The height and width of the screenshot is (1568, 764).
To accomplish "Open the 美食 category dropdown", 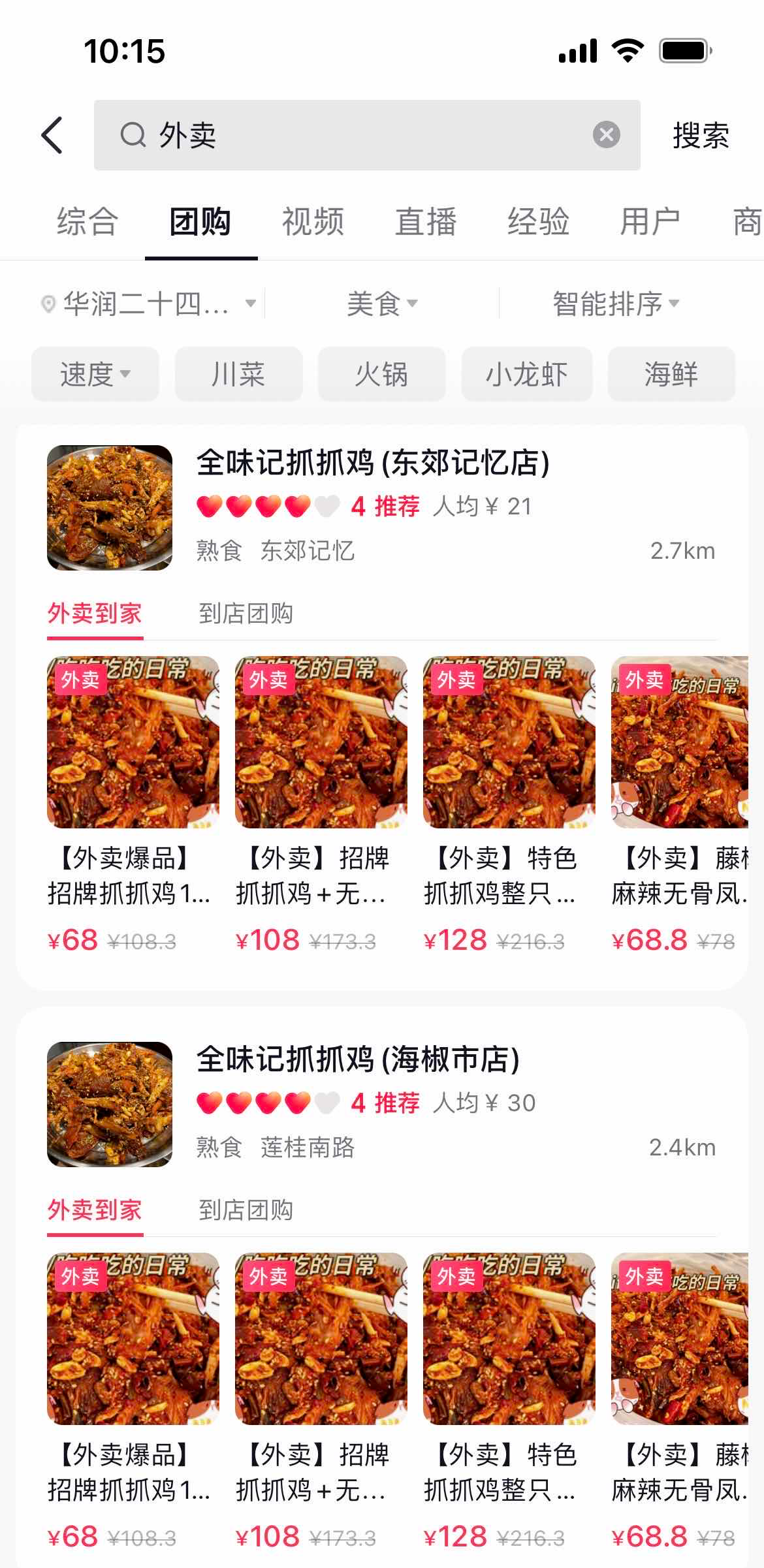I will (382, 304).
